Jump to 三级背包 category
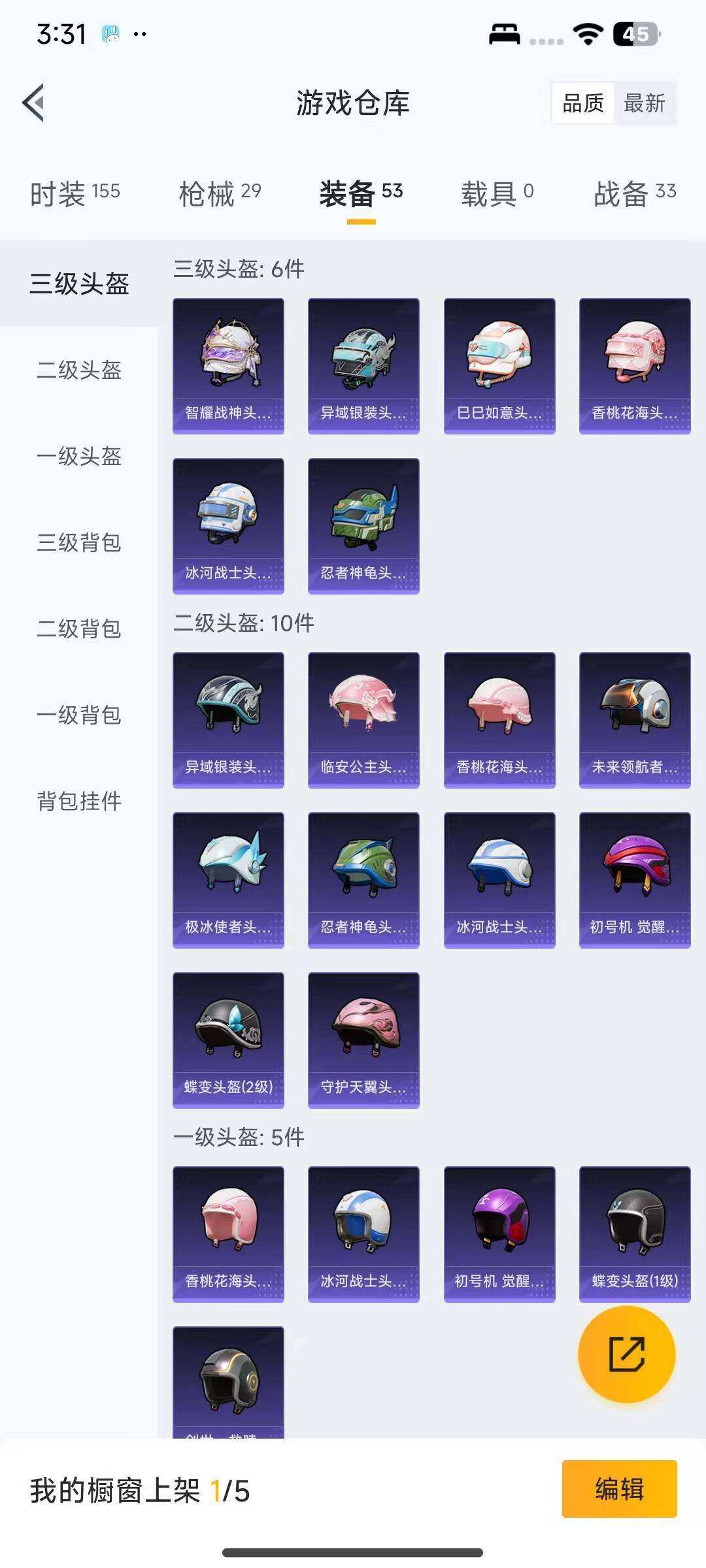This screenshot has height=1568, width=706. [79, 543]
